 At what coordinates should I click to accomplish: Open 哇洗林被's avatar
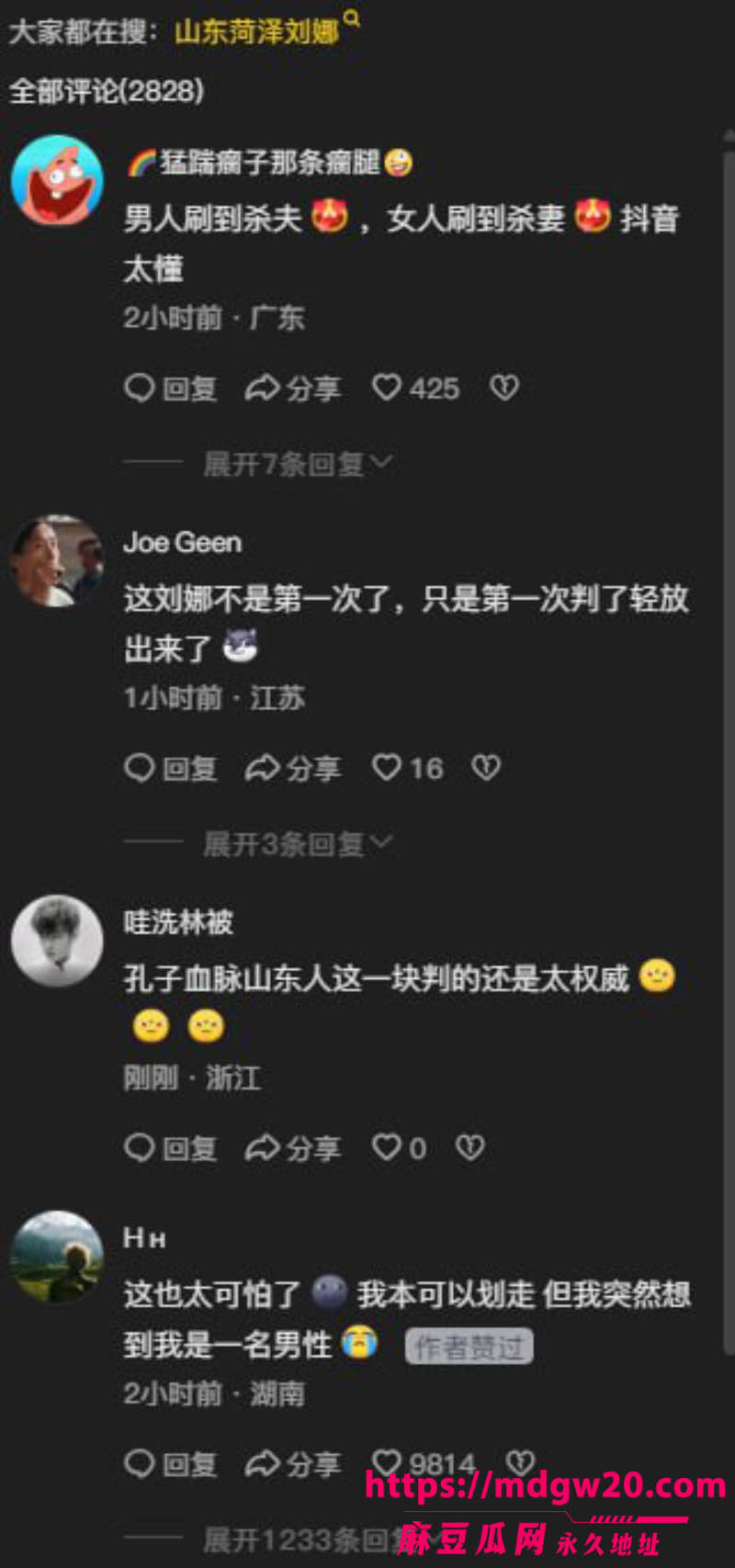tap(57, 941)
